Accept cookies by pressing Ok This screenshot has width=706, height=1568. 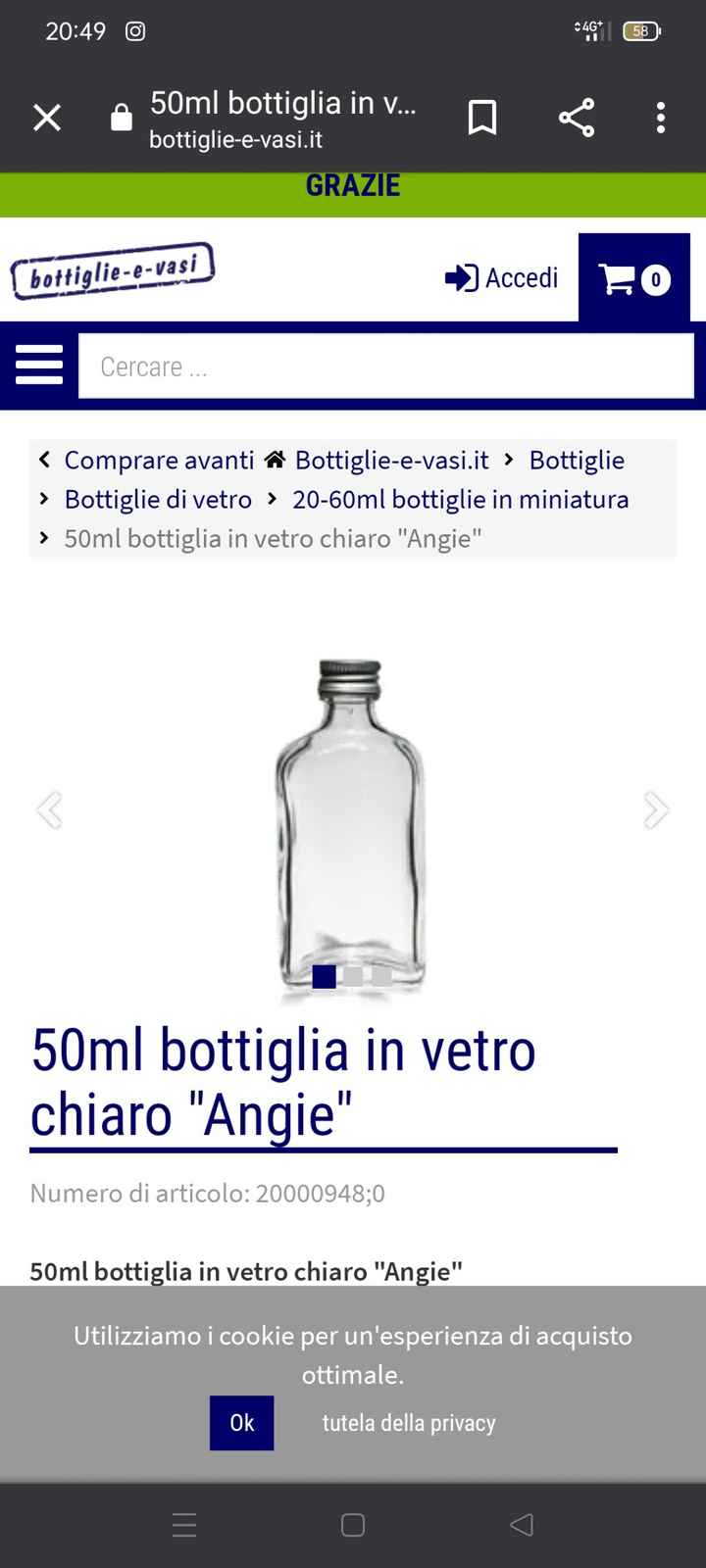point(241,1423)
